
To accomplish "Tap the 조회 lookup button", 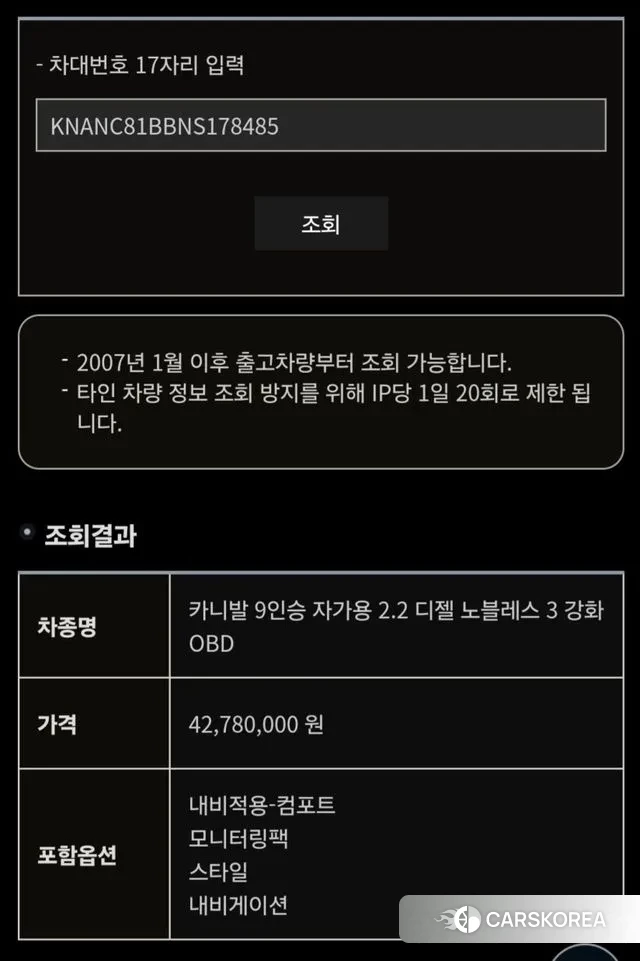I will (x=321, y=223).
